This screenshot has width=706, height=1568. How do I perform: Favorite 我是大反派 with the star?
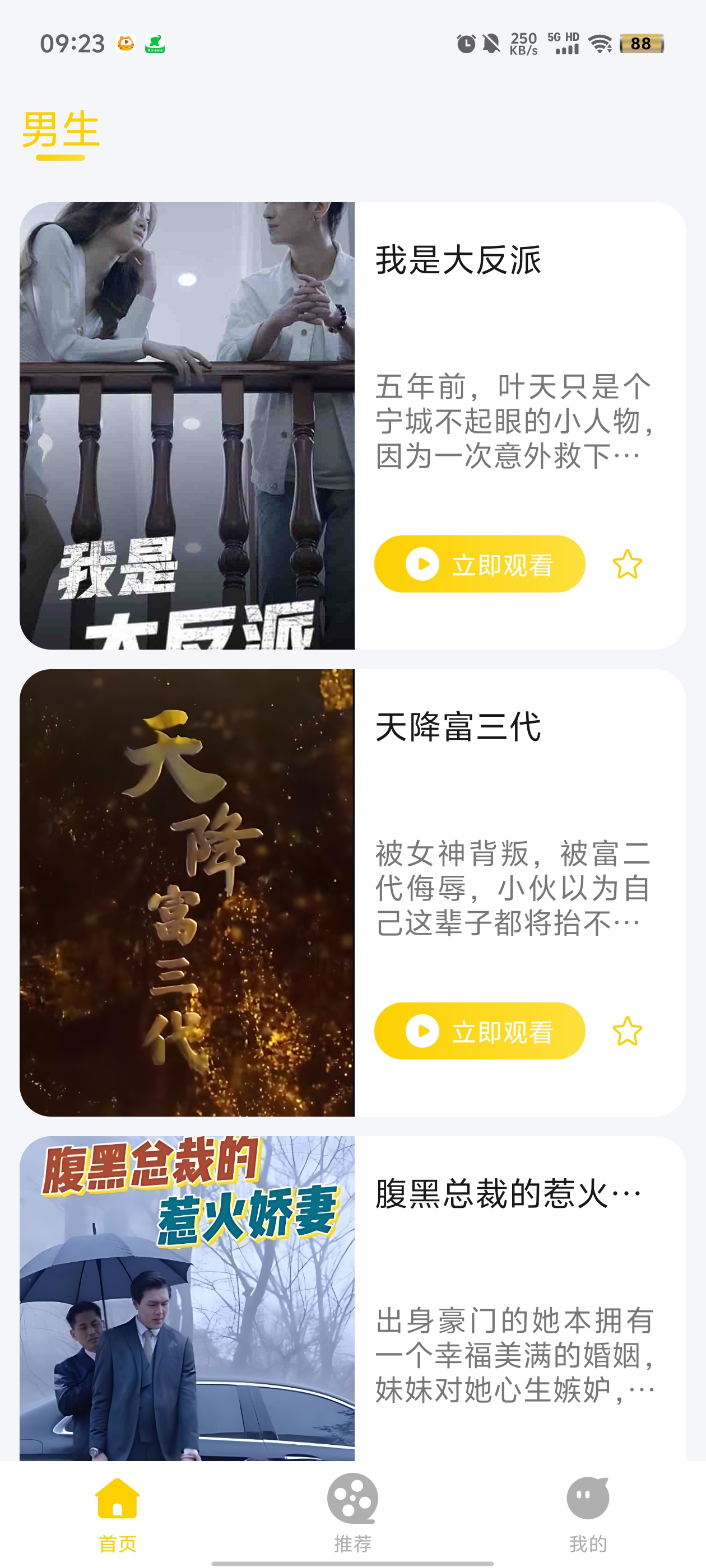tap(627, 564)
